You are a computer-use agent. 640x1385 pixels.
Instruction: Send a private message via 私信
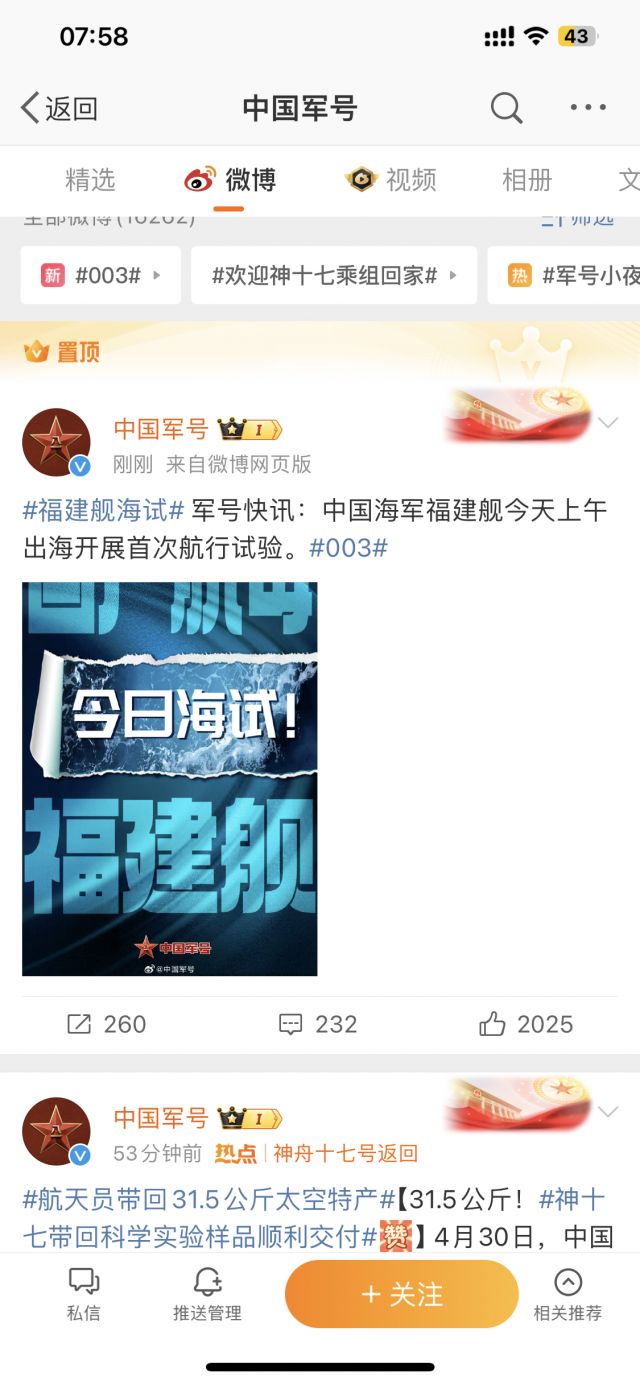click(x=84, y=1295)
